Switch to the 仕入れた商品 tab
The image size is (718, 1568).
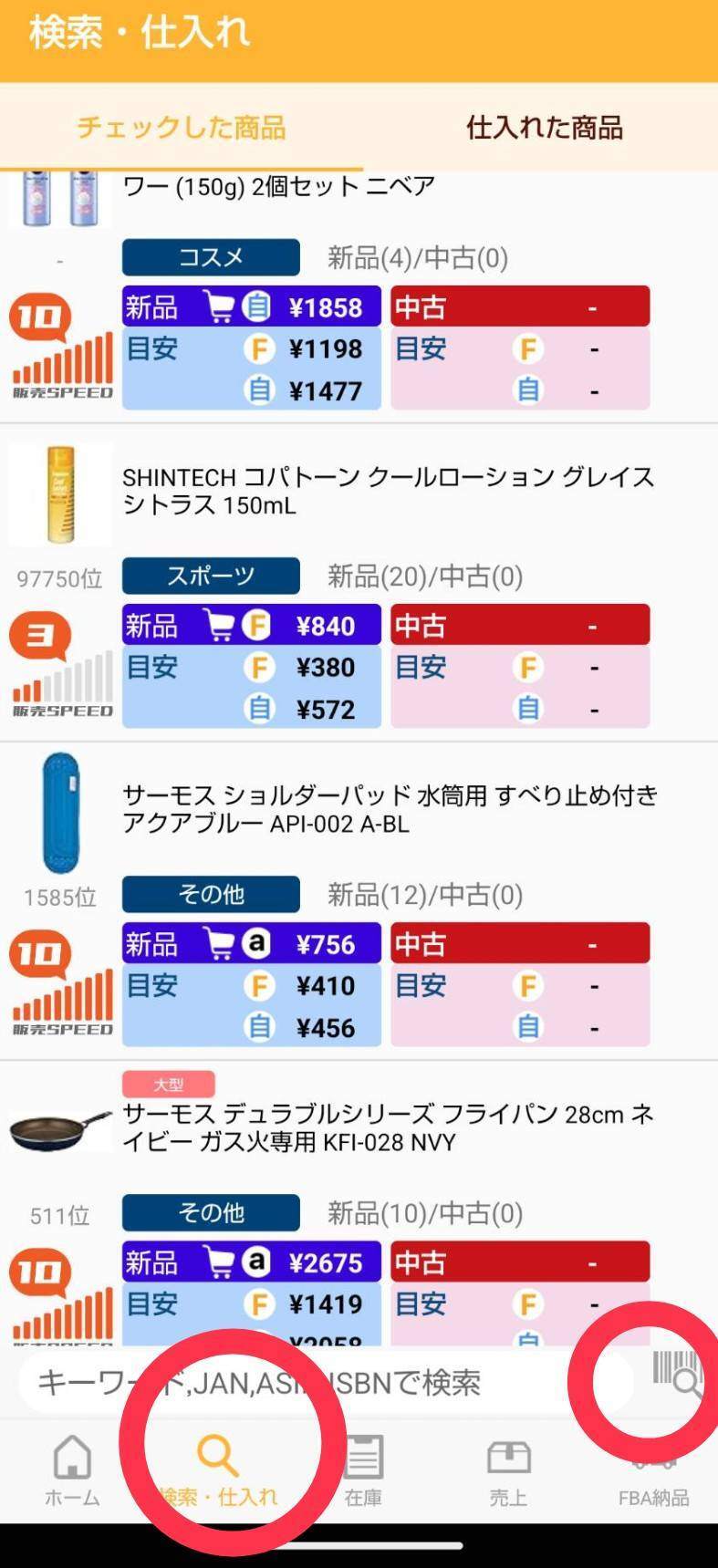click(x=544, y=128)
